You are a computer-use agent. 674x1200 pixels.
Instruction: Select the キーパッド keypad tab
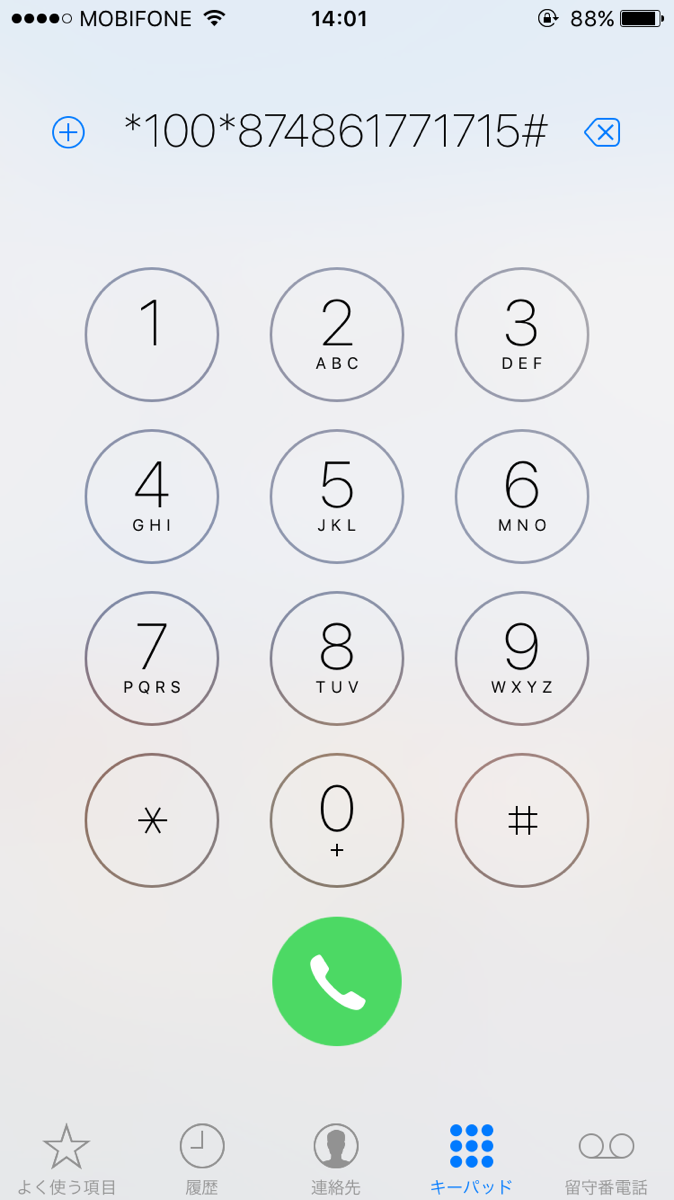pyautogui.click(x=471, y=1158)
